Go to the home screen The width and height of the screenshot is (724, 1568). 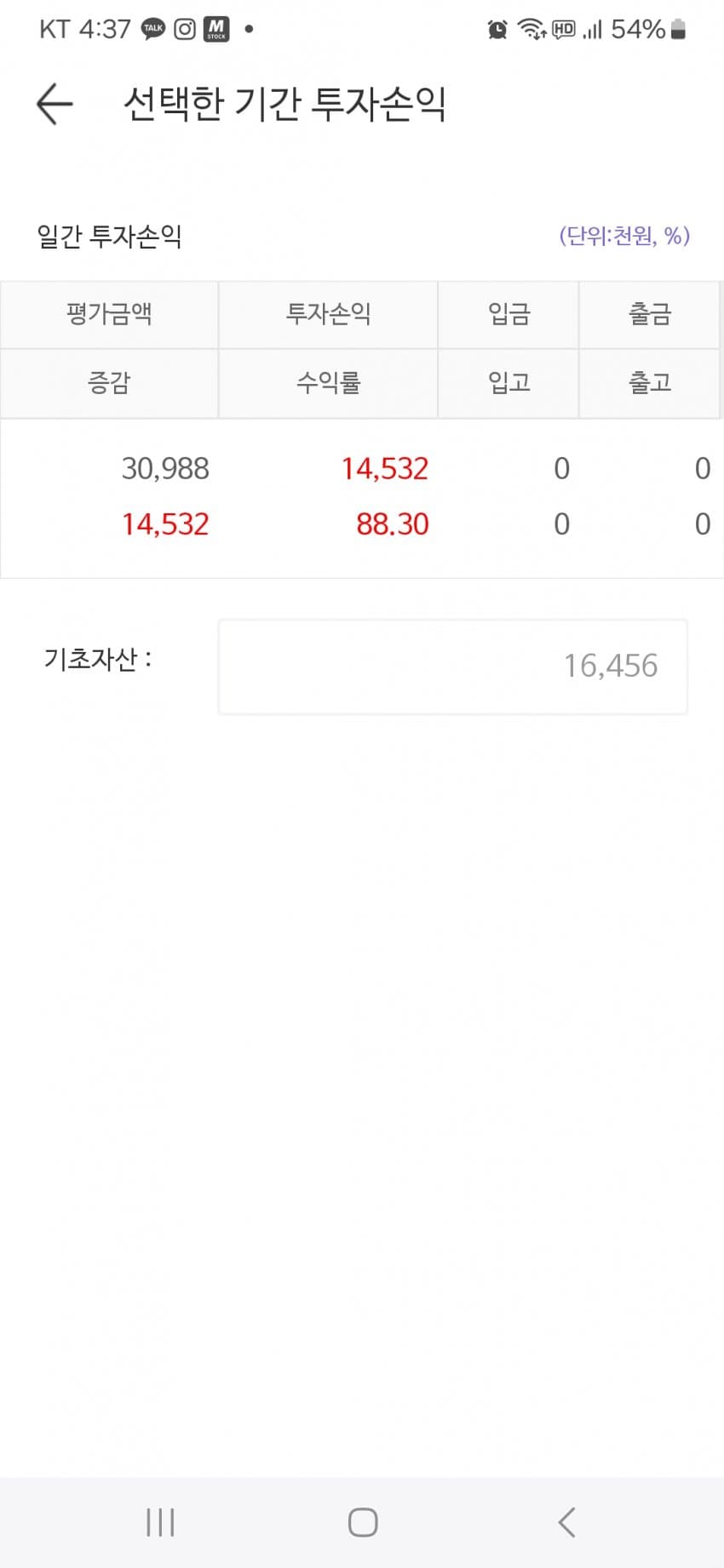[x=363, y=1522]
